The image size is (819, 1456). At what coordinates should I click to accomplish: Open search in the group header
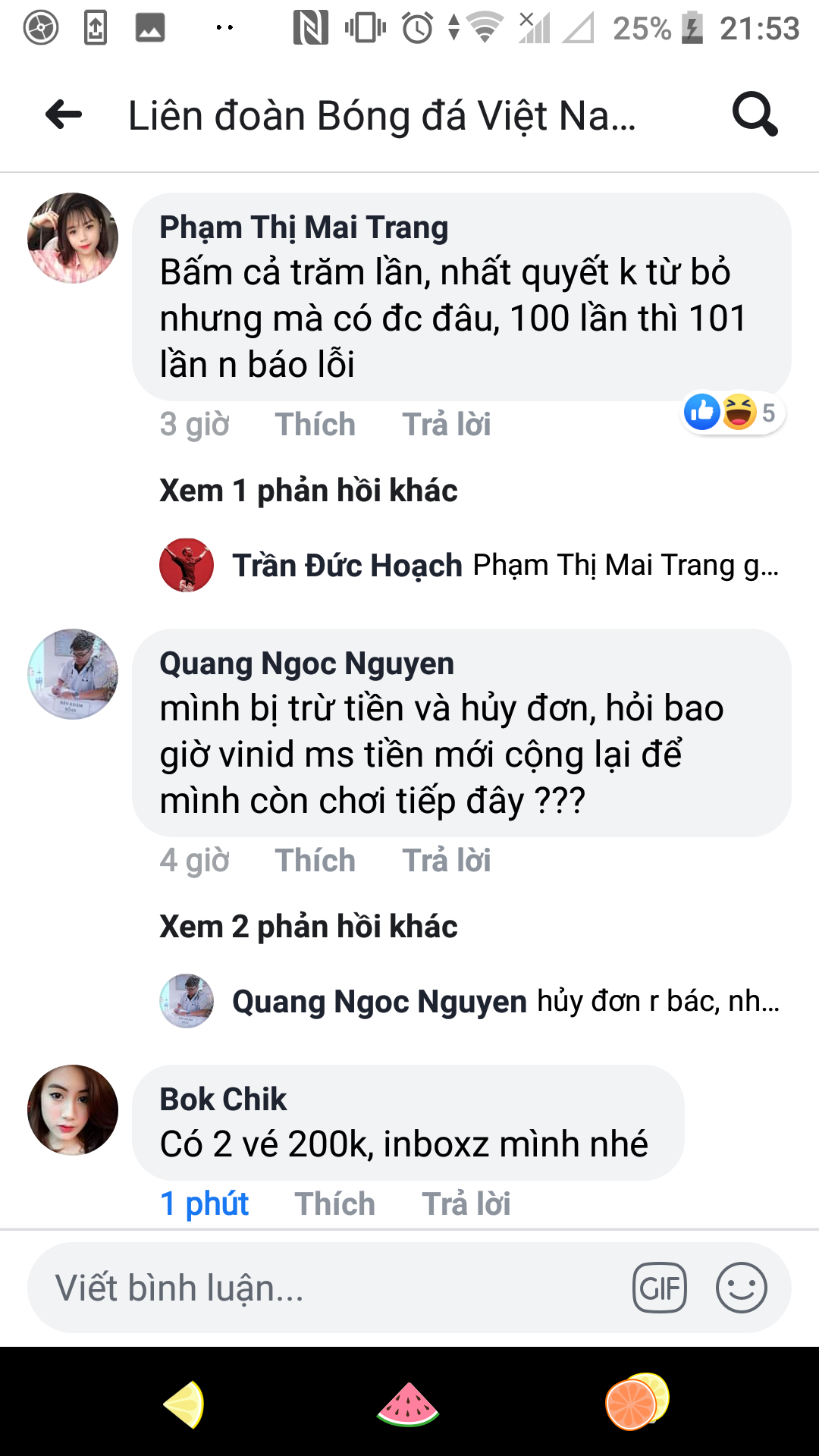point(755,115)
